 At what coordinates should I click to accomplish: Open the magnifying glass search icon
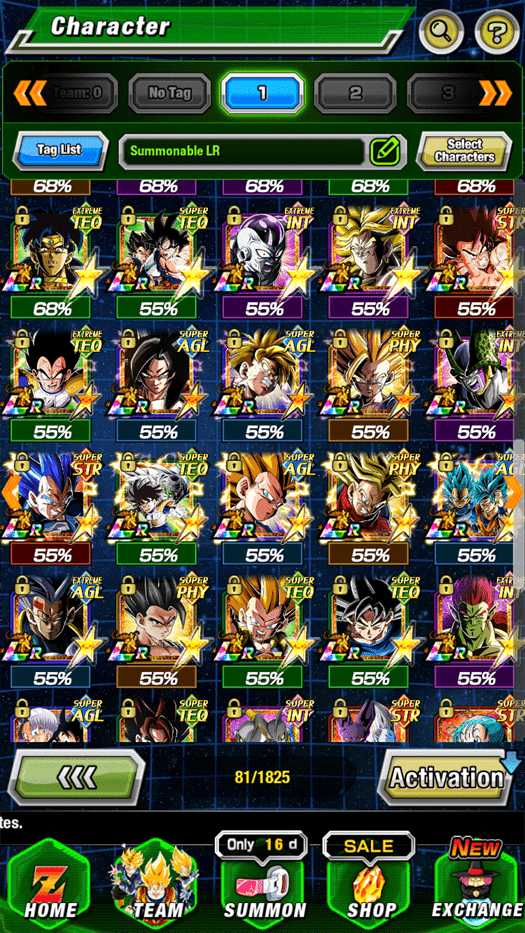(x=442, y=32)
